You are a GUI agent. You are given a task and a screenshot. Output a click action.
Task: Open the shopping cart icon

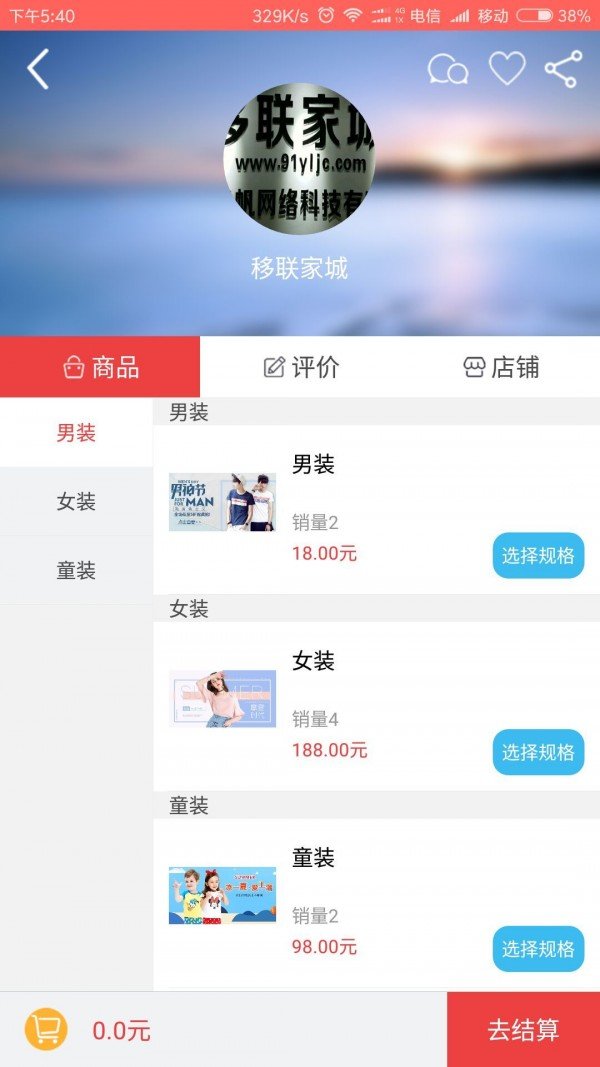(46, 1029)
